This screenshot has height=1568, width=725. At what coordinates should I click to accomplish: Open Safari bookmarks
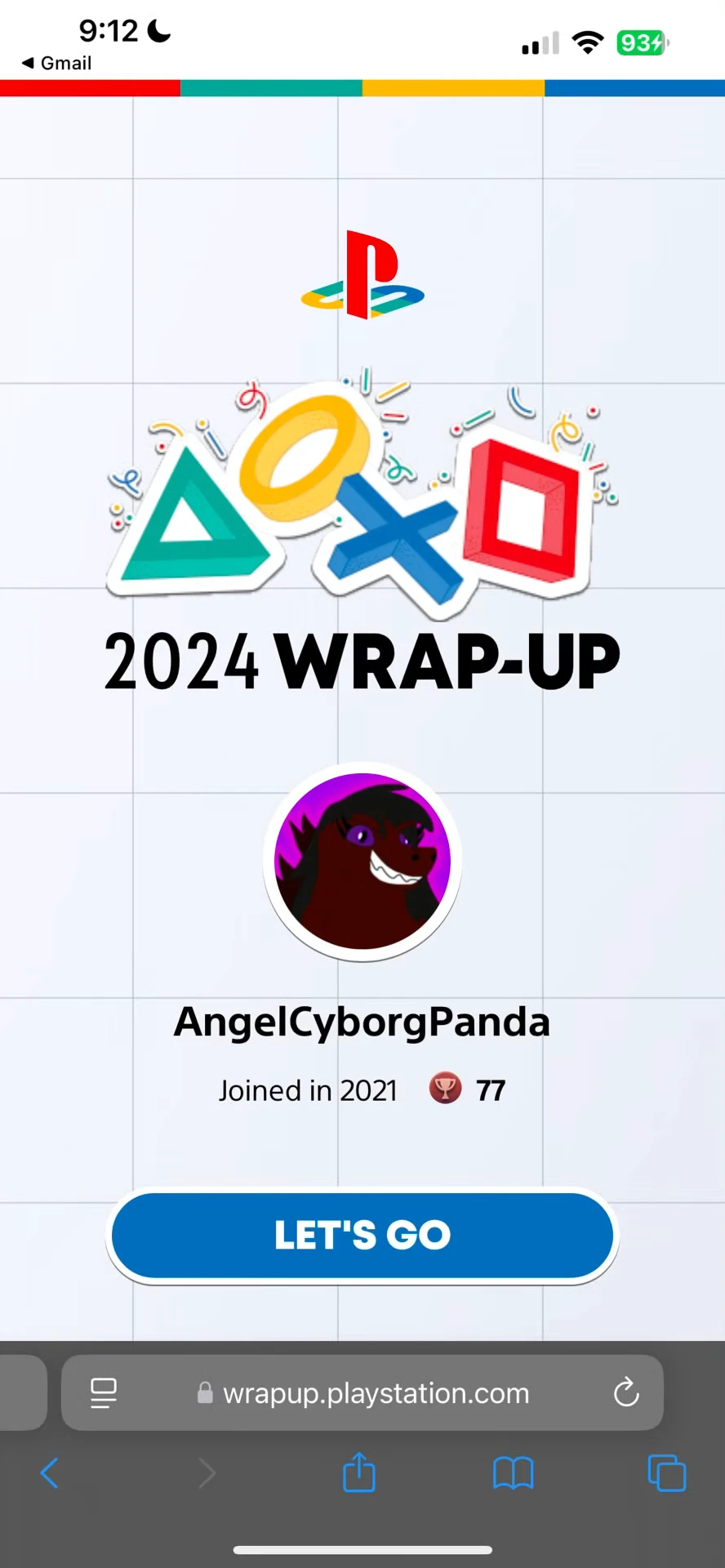pyautogui.click(x=513, y=1473)
